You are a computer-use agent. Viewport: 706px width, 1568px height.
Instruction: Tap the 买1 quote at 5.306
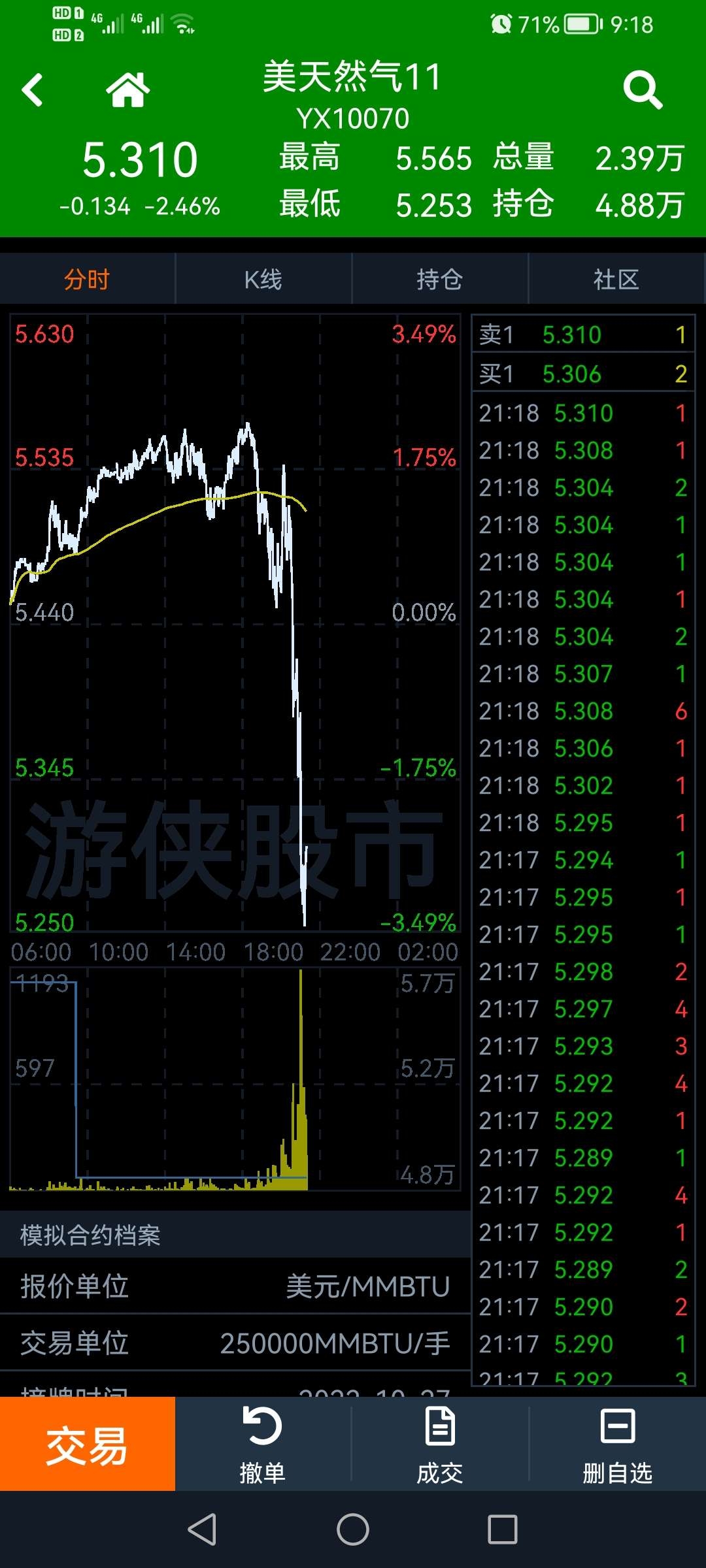583,374
